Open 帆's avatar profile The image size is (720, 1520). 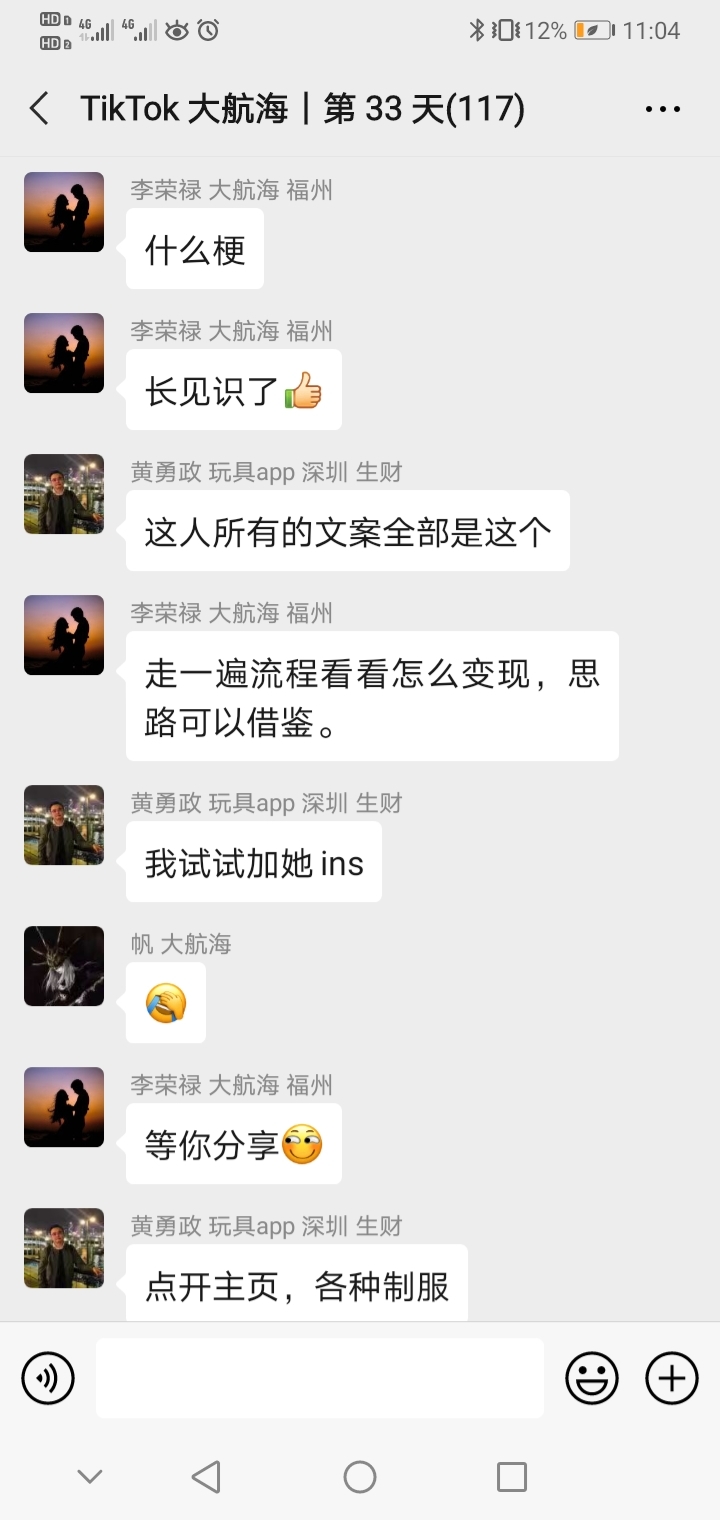coord(64,966)
